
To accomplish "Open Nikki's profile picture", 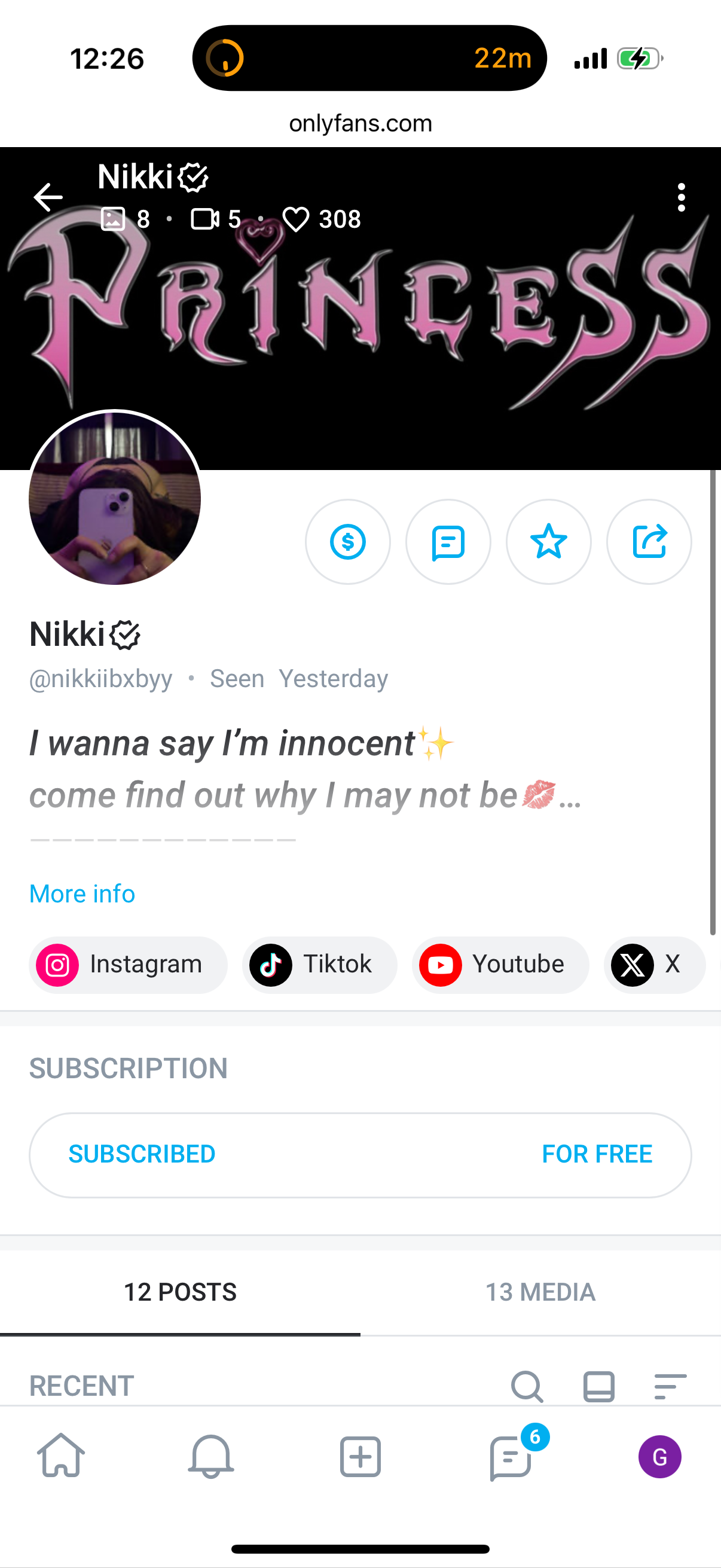I will point(114,498).
